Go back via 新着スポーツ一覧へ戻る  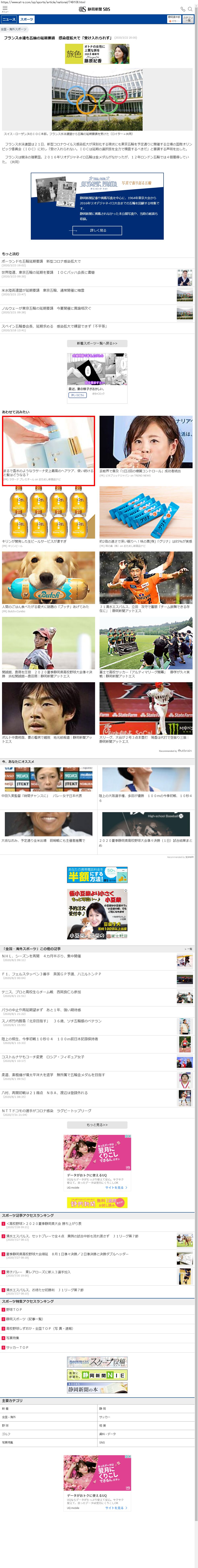pyautogui.click(x=97, y=343)
